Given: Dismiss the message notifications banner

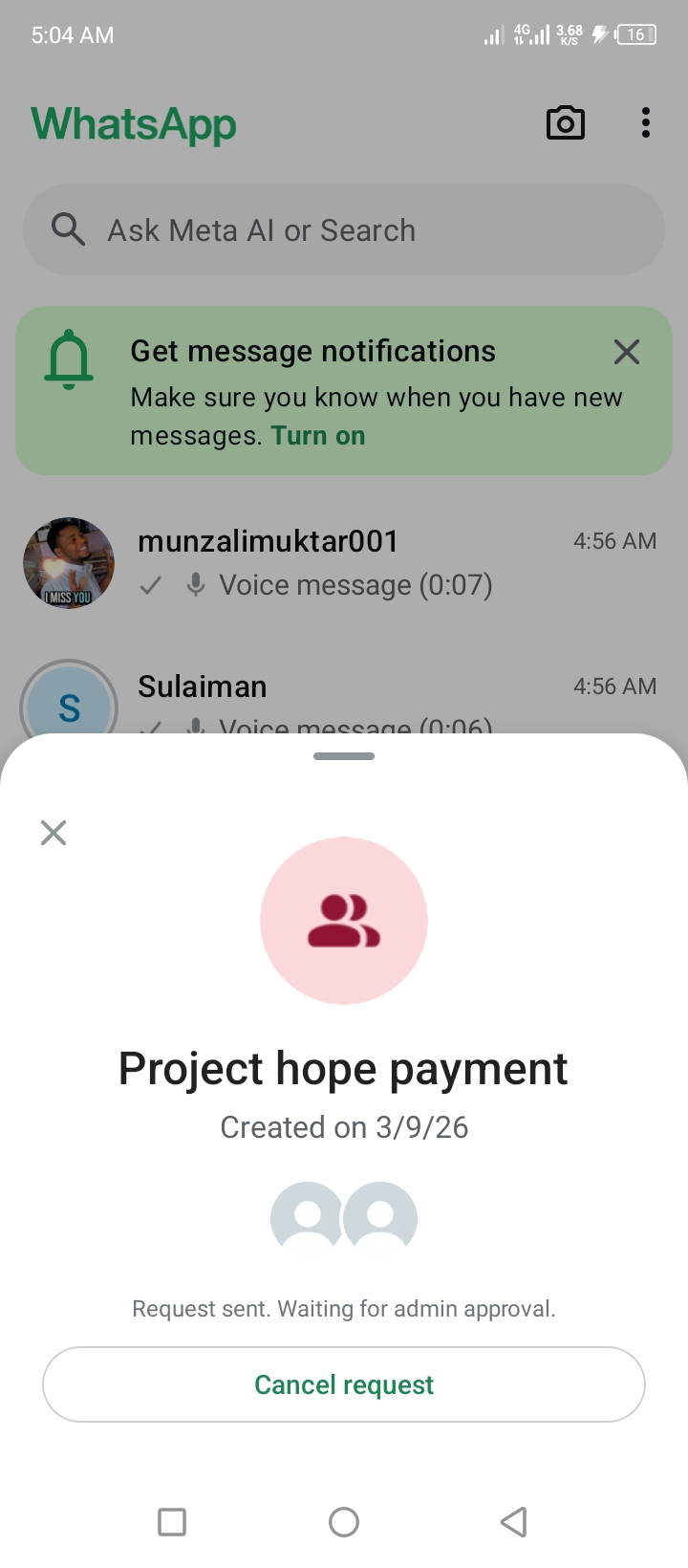Looking at the screenshot, I should coord(627,352).
